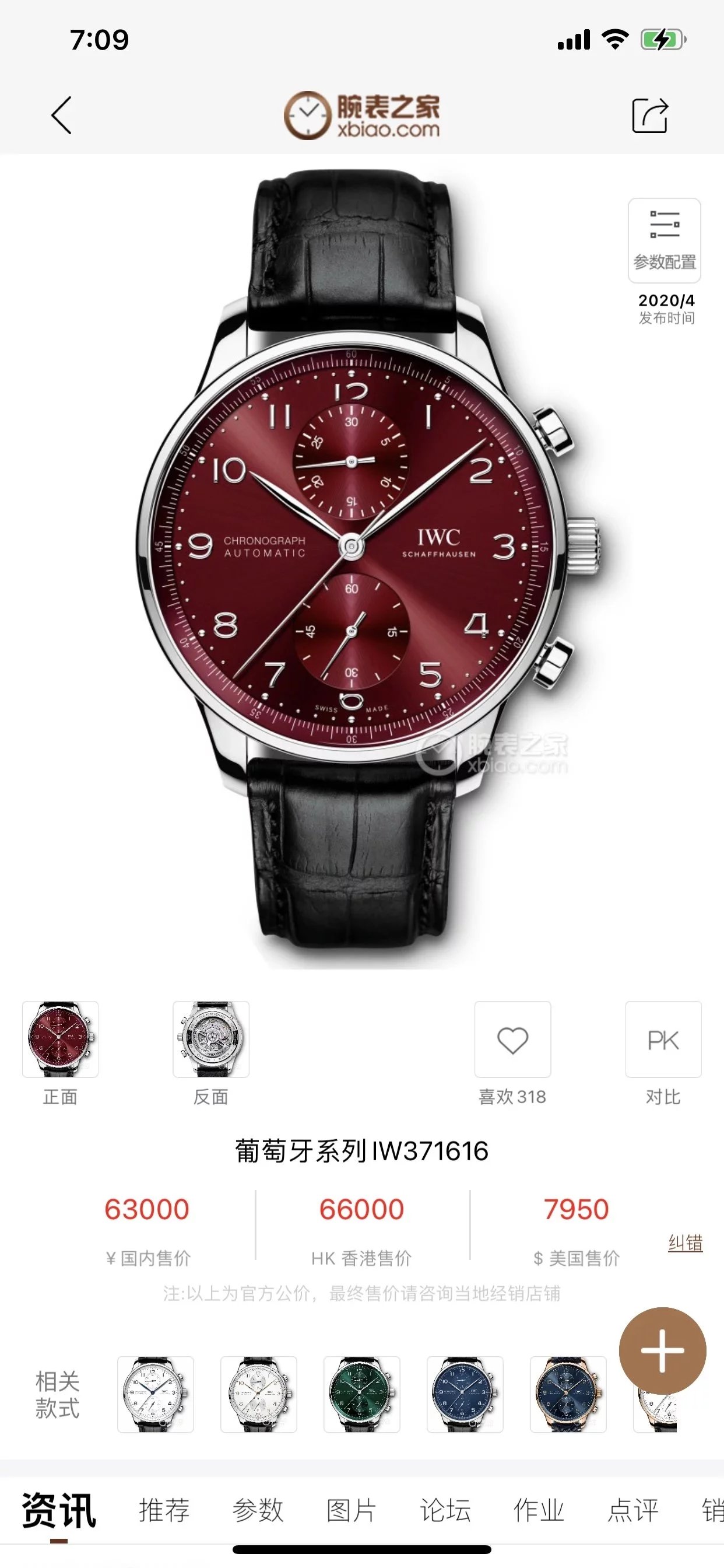Open 参数配置 specifications panel

tap(665, 240)
